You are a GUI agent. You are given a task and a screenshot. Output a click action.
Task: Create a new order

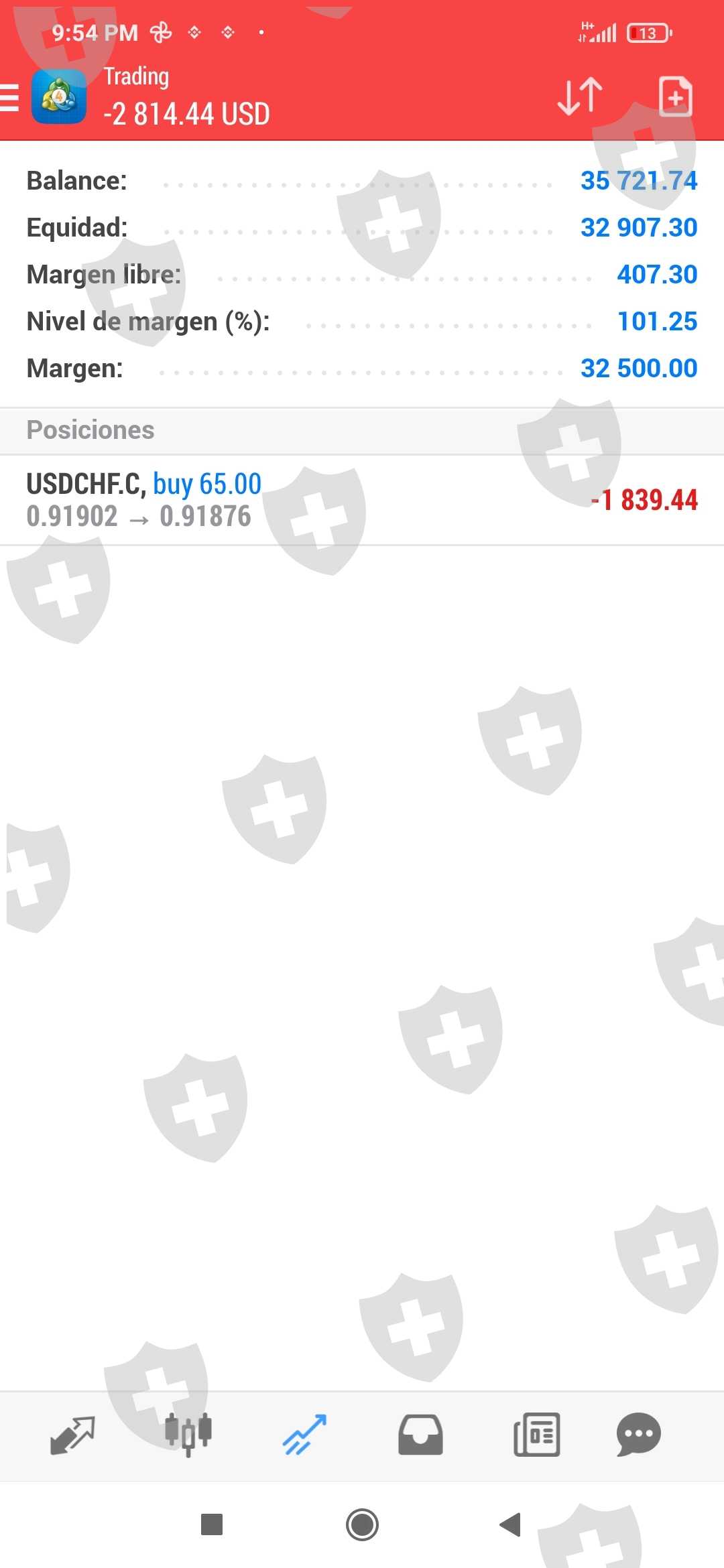[675, 96]
